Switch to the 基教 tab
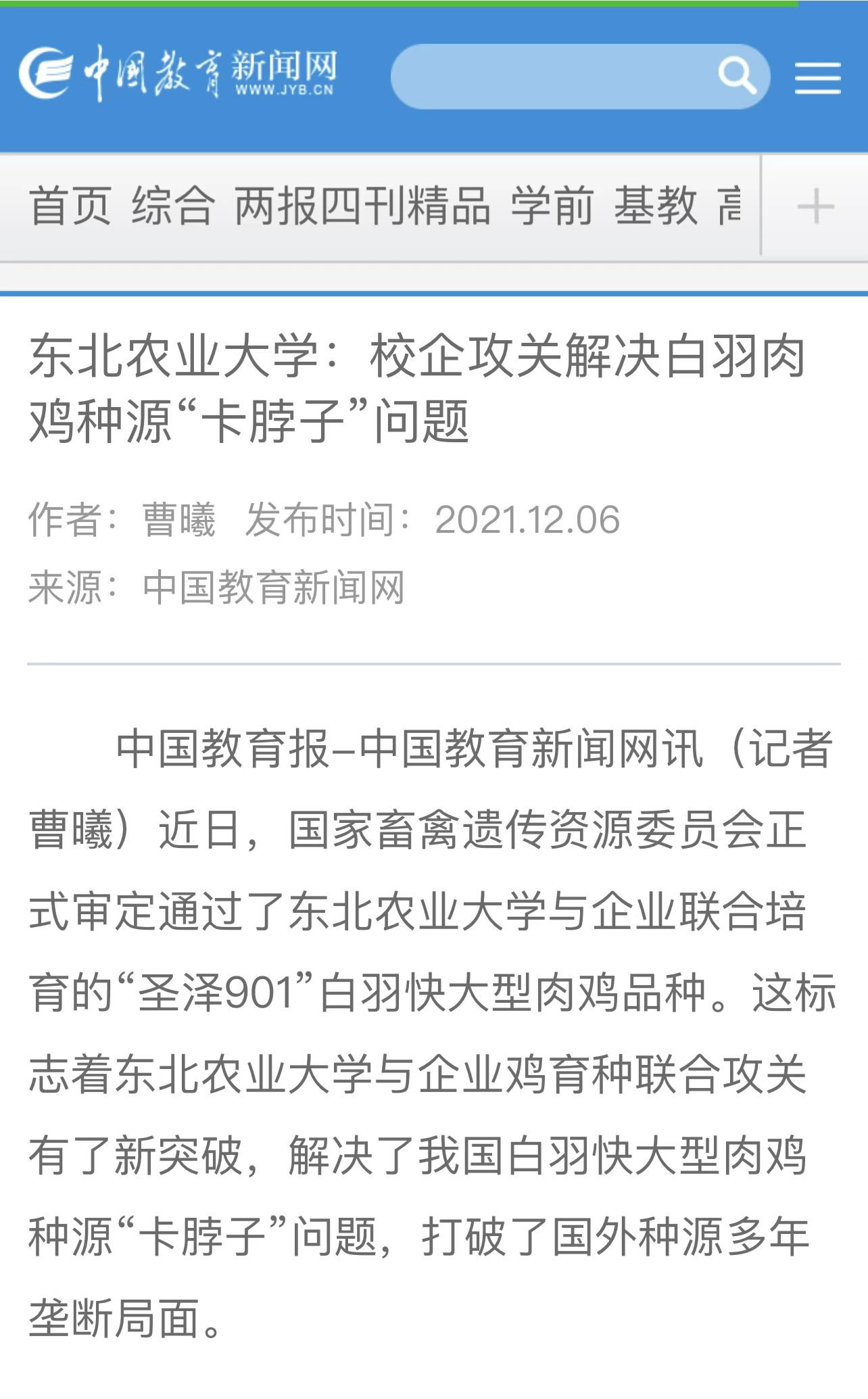This screenshot has height=1399, width=868. [655, 206]
